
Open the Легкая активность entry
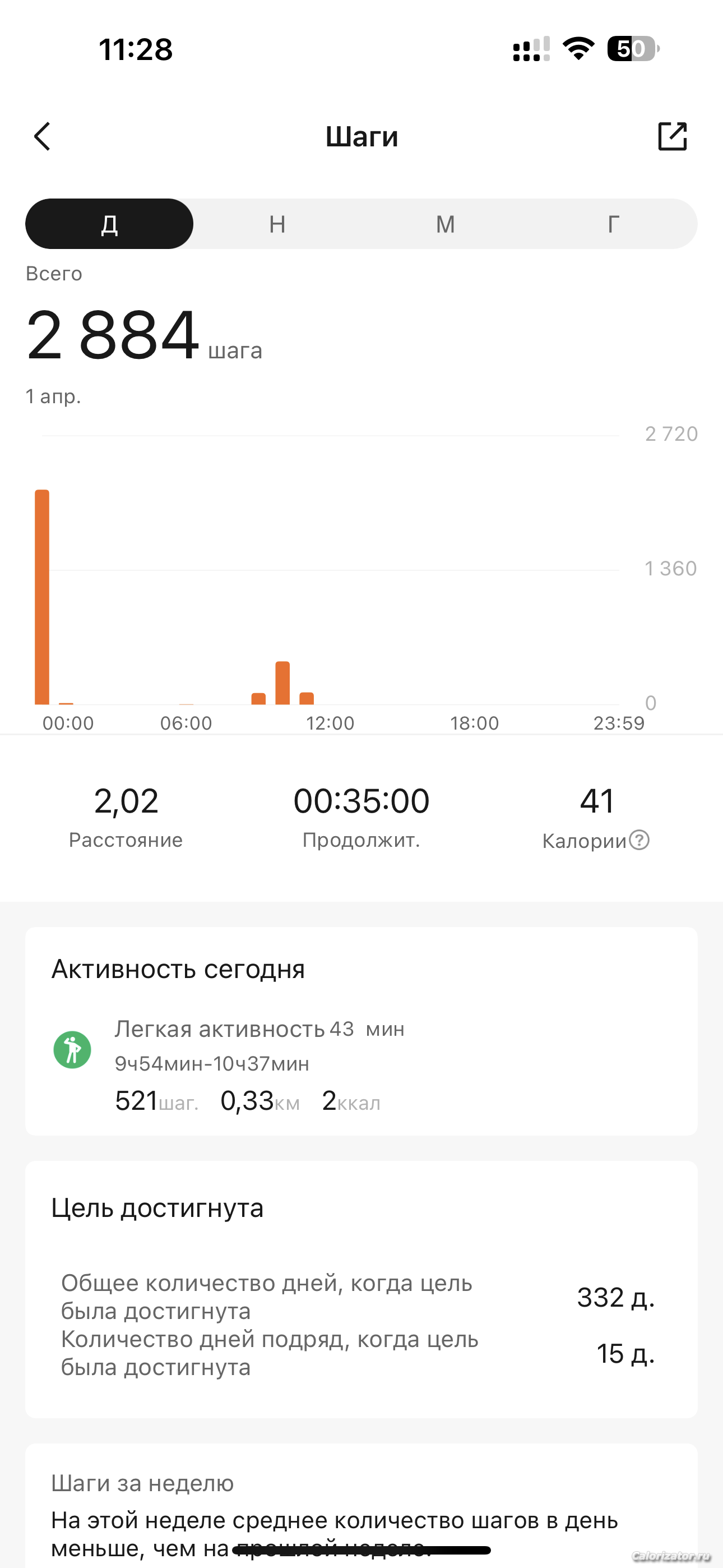[x=259, y=1064]
